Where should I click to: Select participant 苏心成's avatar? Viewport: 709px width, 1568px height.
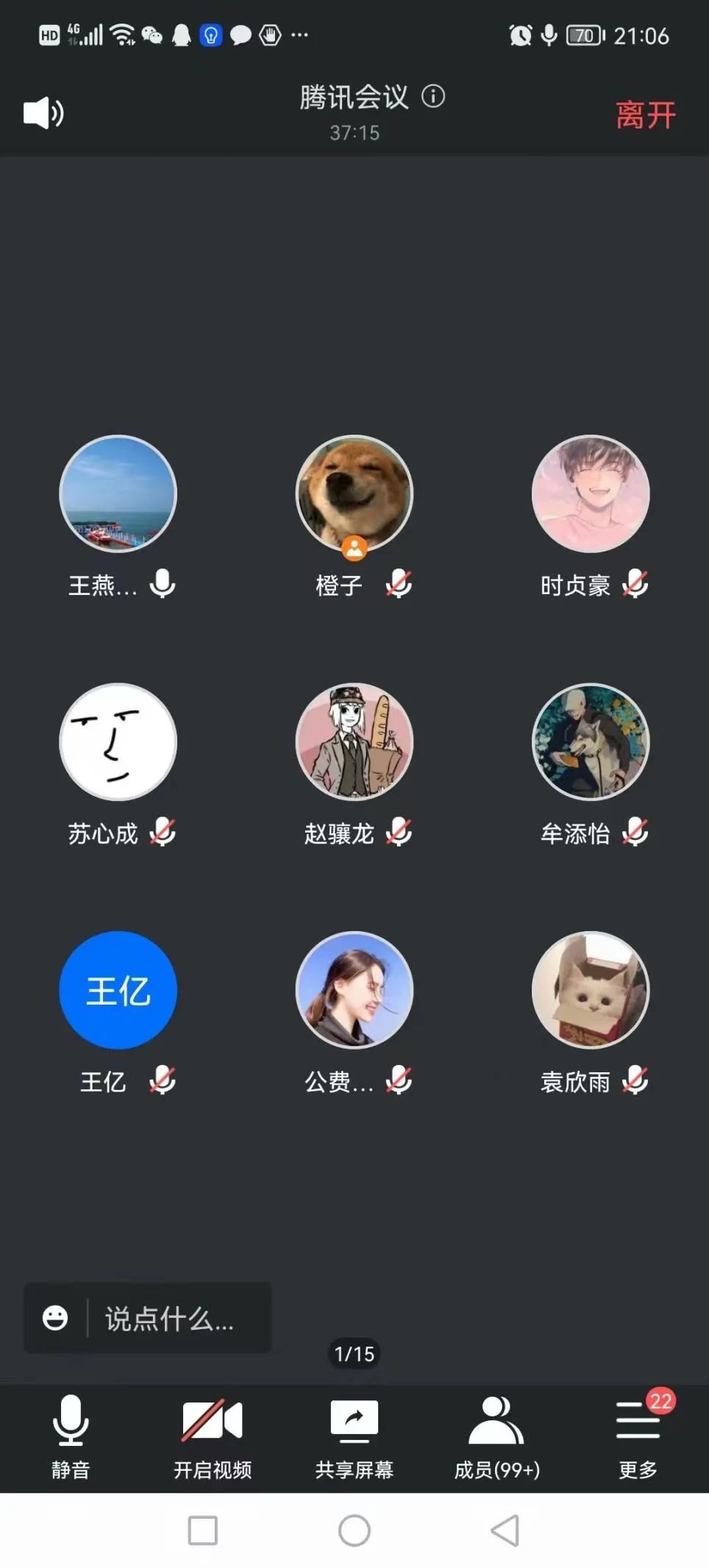tap(118, 741)
